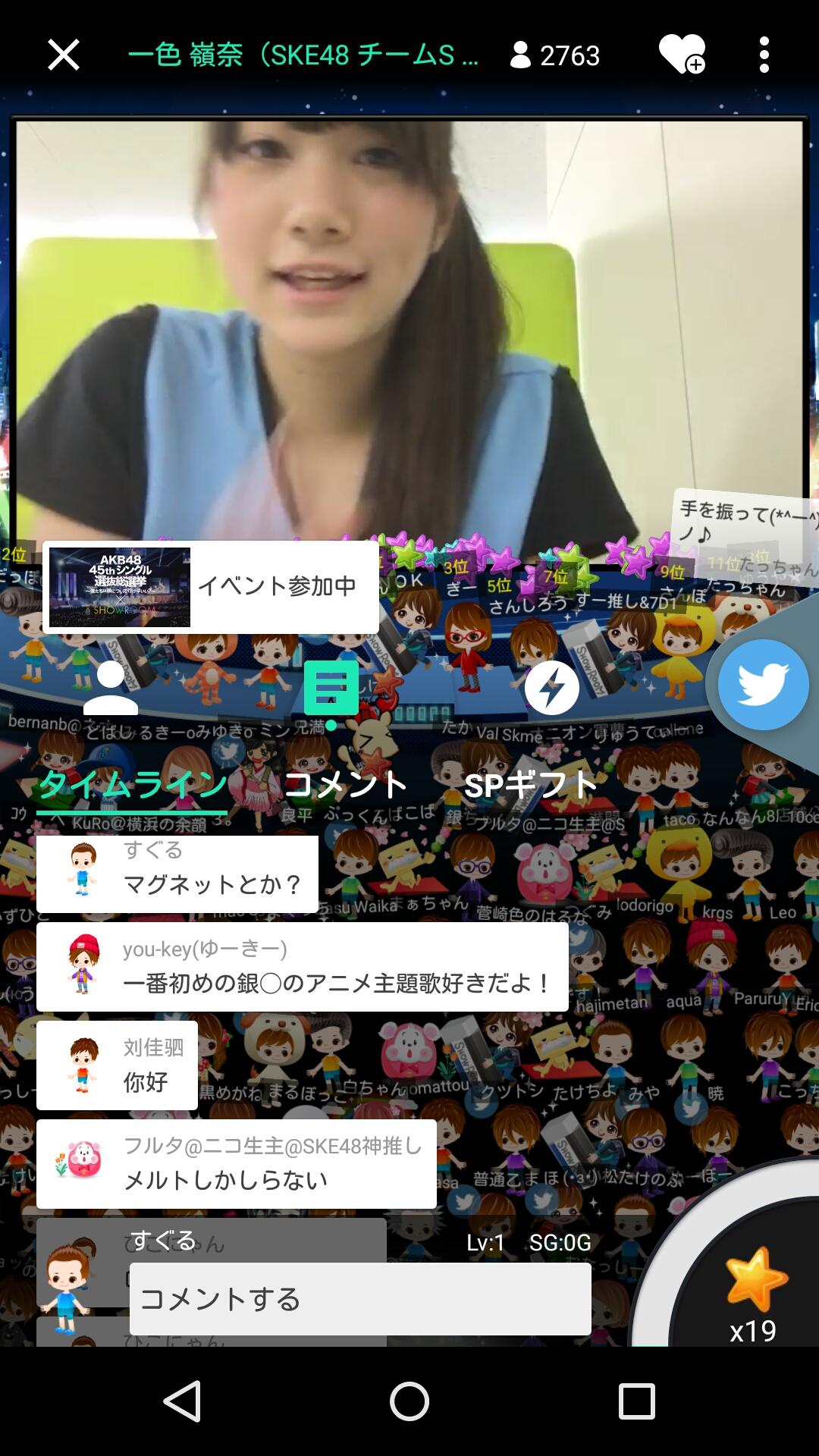Go back with the system navigation button
Screen dimensions: 819x1456
tap(182, 1401)
